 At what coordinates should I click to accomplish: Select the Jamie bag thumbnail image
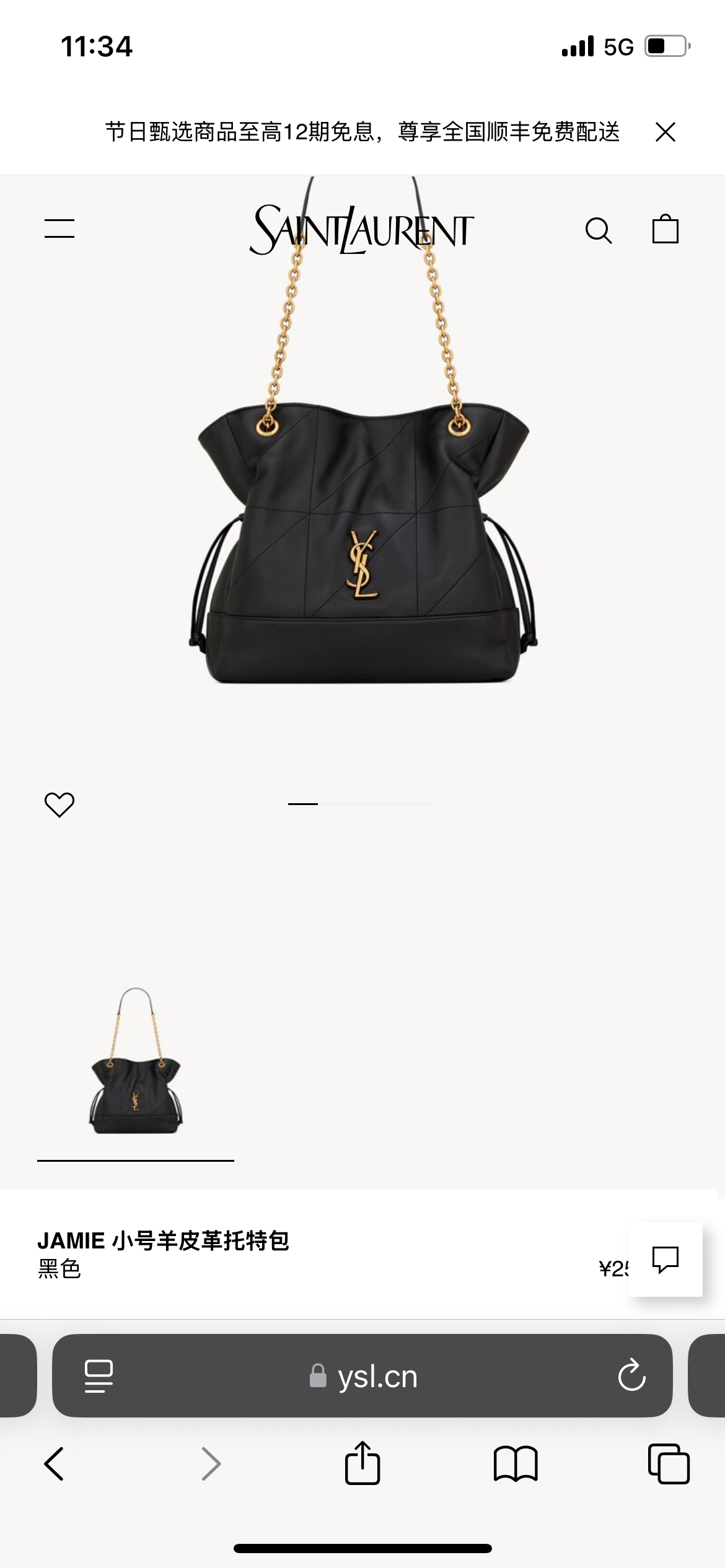coord(136,1062)
